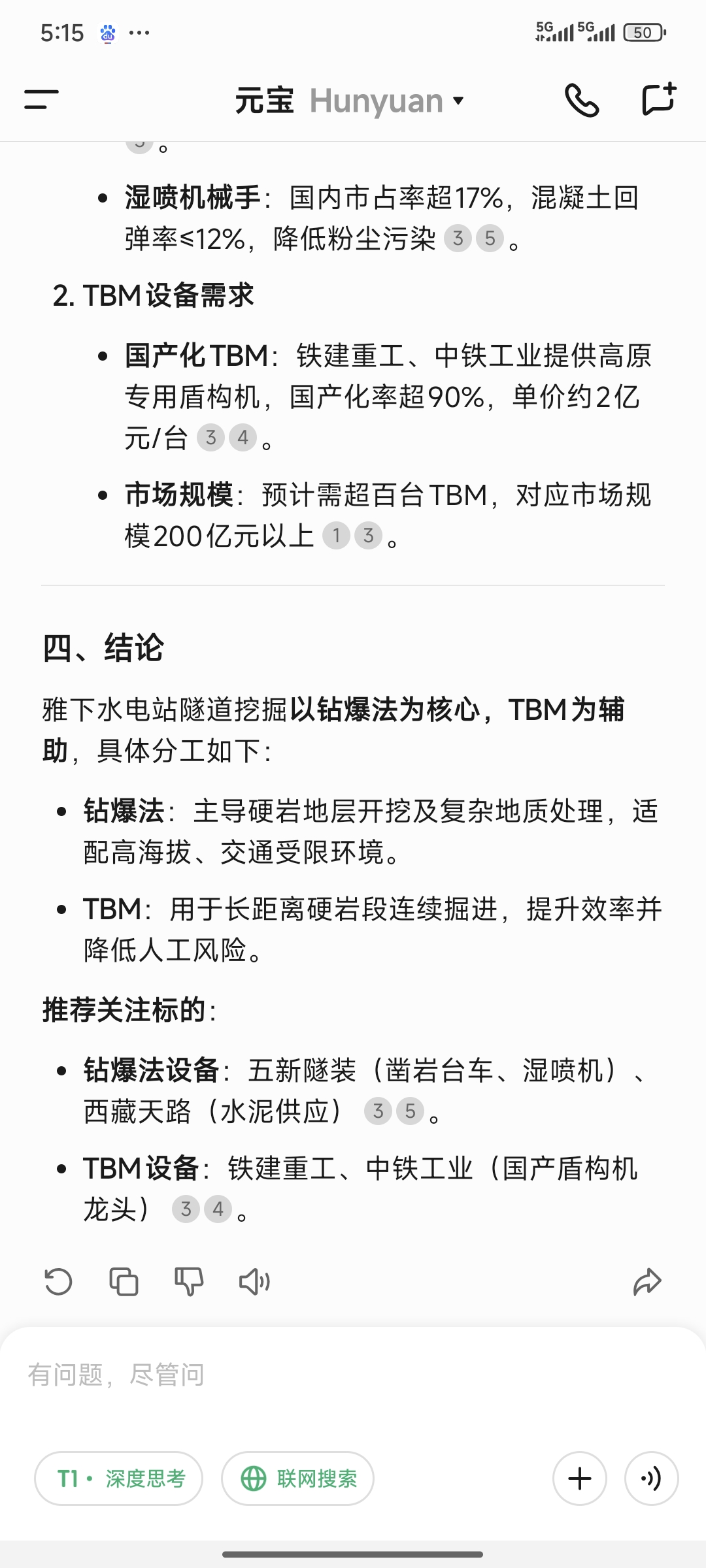Open citation 3 after 降低粉尘污染
Viewport: 706px width, 1568px height.
tap(458, 238)
